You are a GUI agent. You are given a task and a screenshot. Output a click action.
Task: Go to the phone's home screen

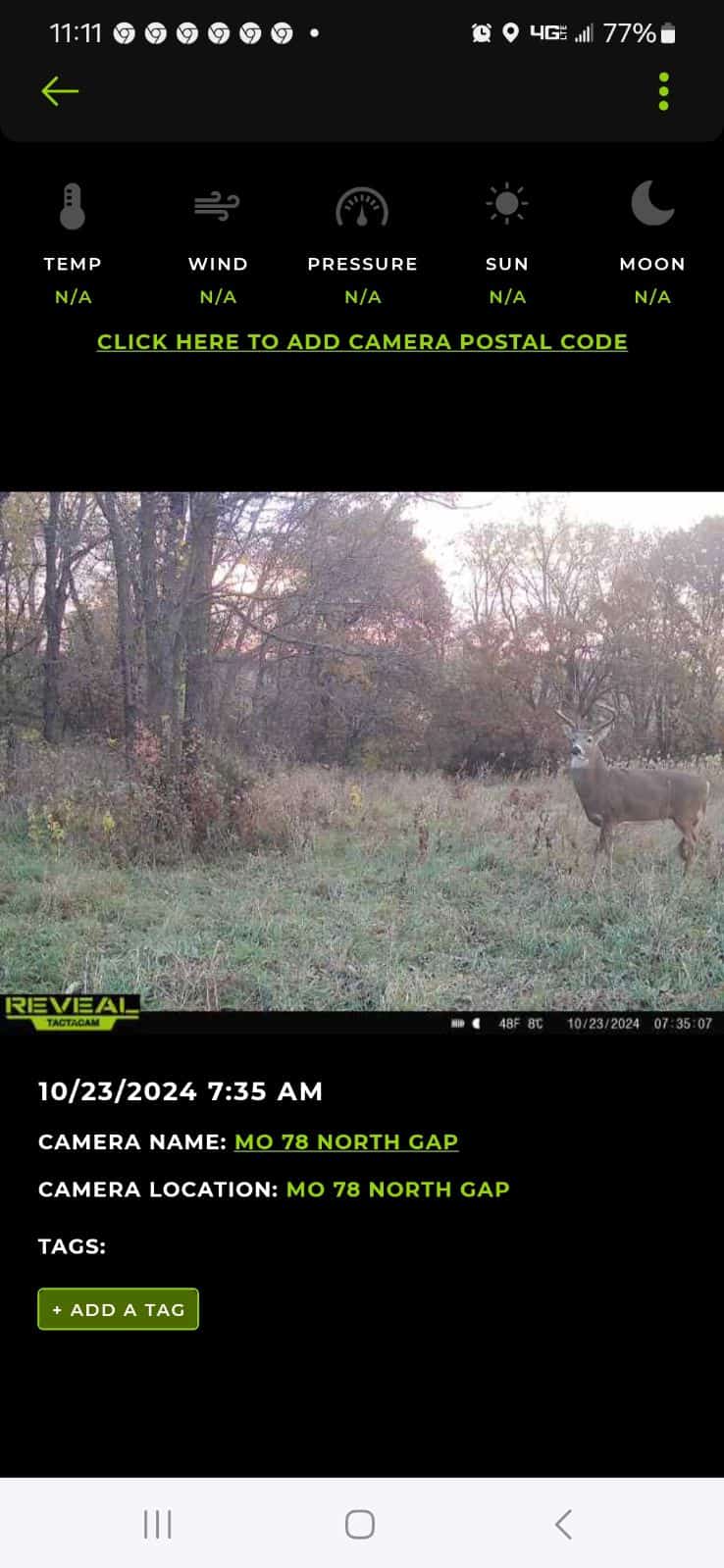tap(360, 1524)
